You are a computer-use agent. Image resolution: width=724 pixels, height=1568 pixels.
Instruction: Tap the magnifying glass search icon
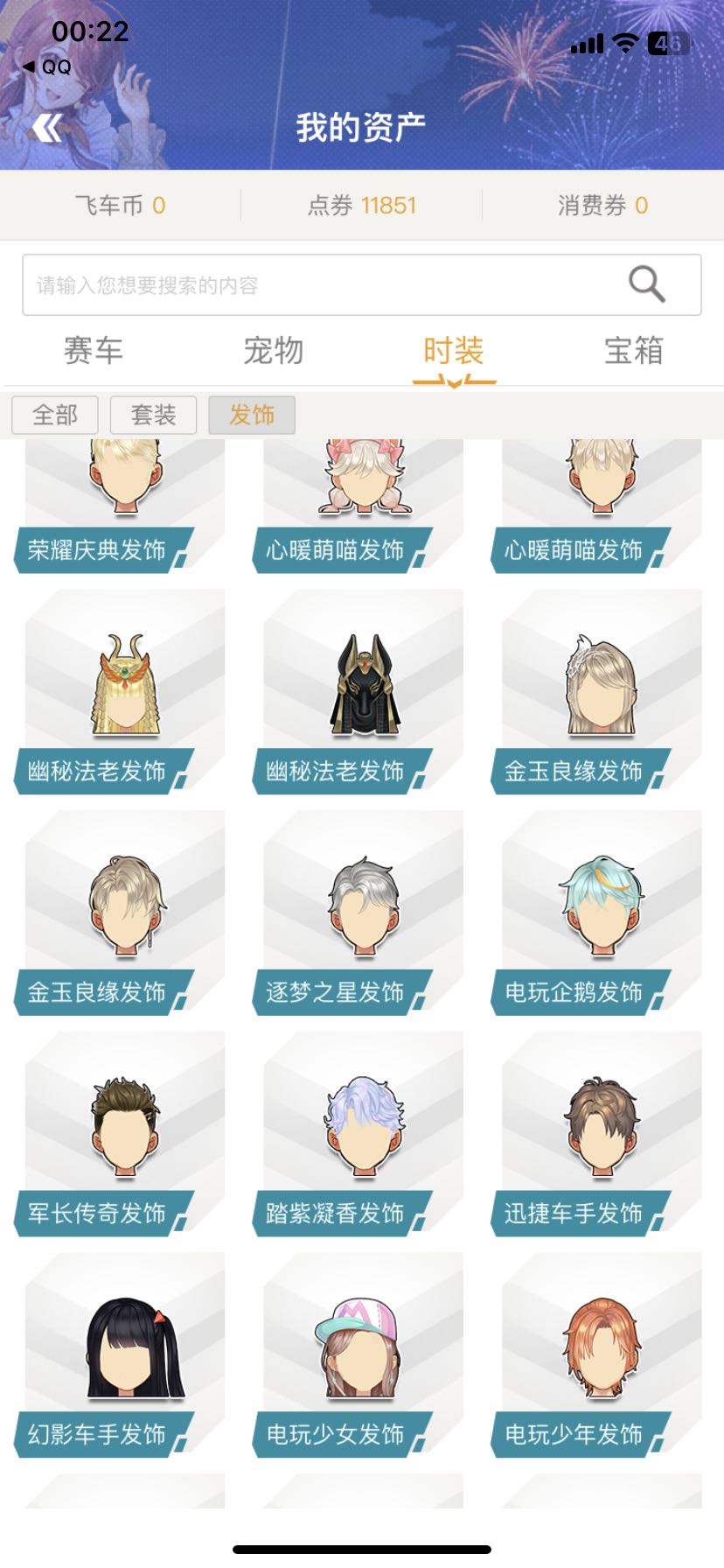[x=647, y=283]
